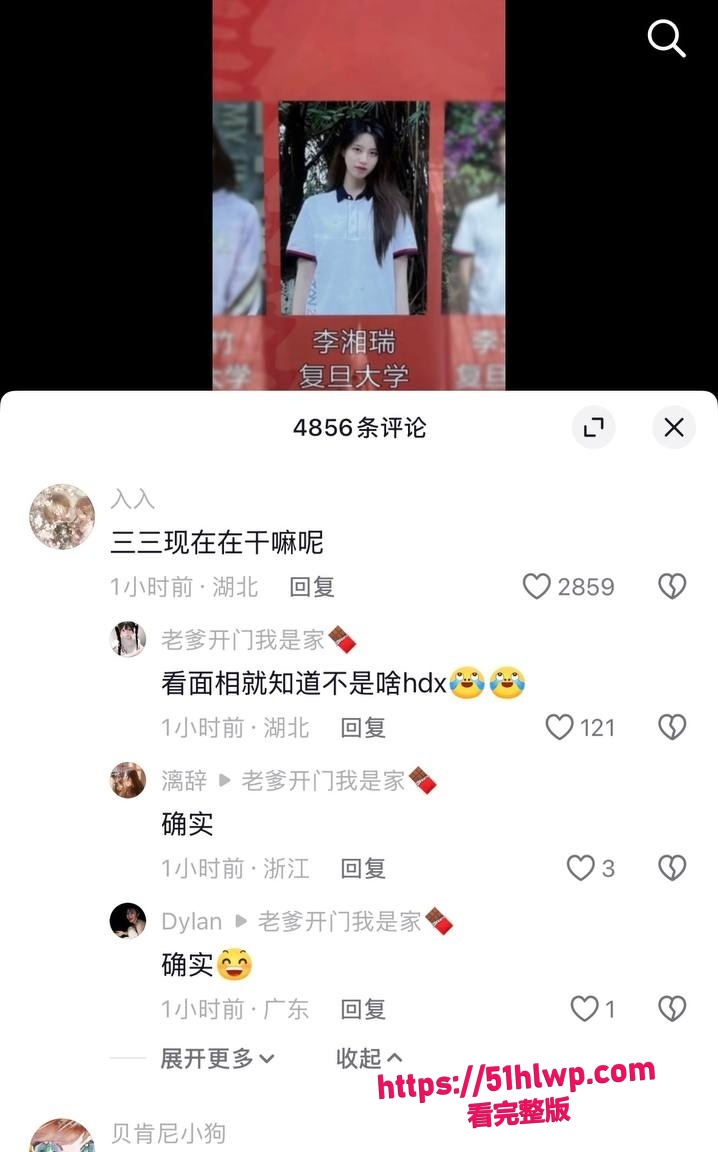Dislike the comment 三三现在在干嘛呢

coord(672,586)
